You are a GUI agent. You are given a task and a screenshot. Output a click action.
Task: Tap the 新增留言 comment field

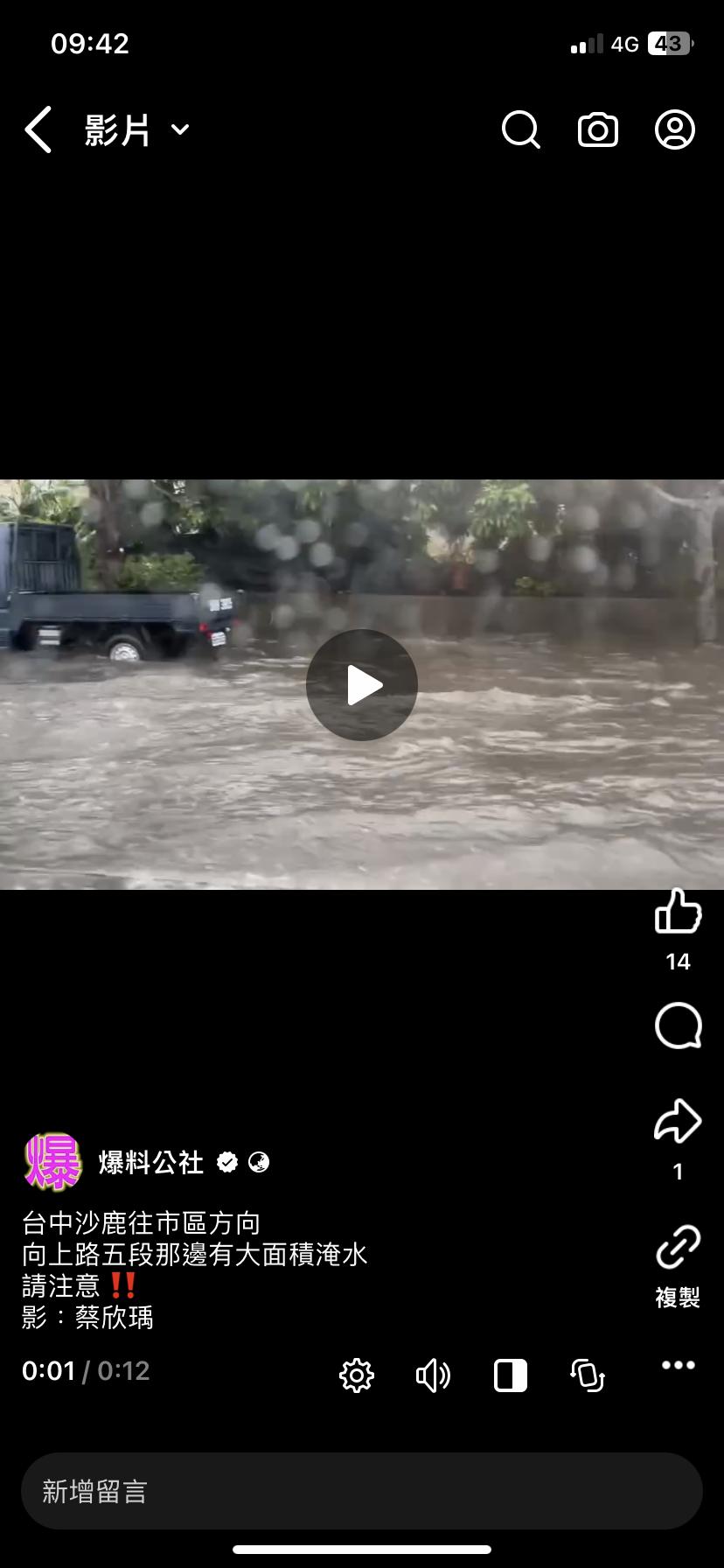362,1491
